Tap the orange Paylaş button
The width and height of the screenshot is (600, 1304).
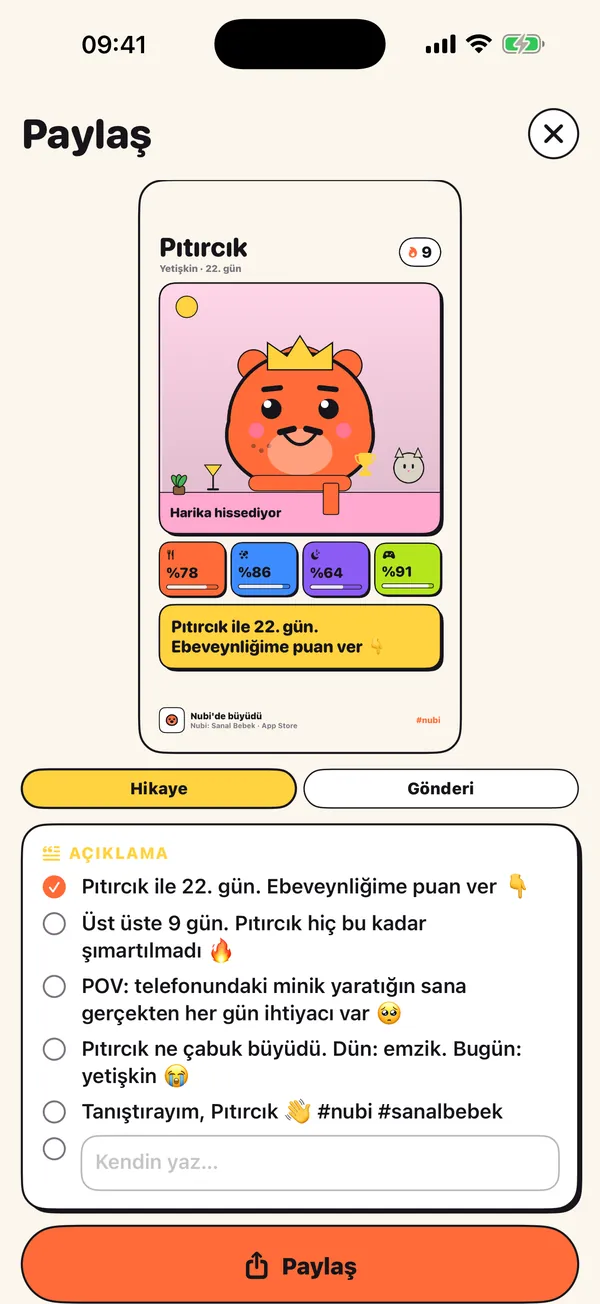(300, 1266)
